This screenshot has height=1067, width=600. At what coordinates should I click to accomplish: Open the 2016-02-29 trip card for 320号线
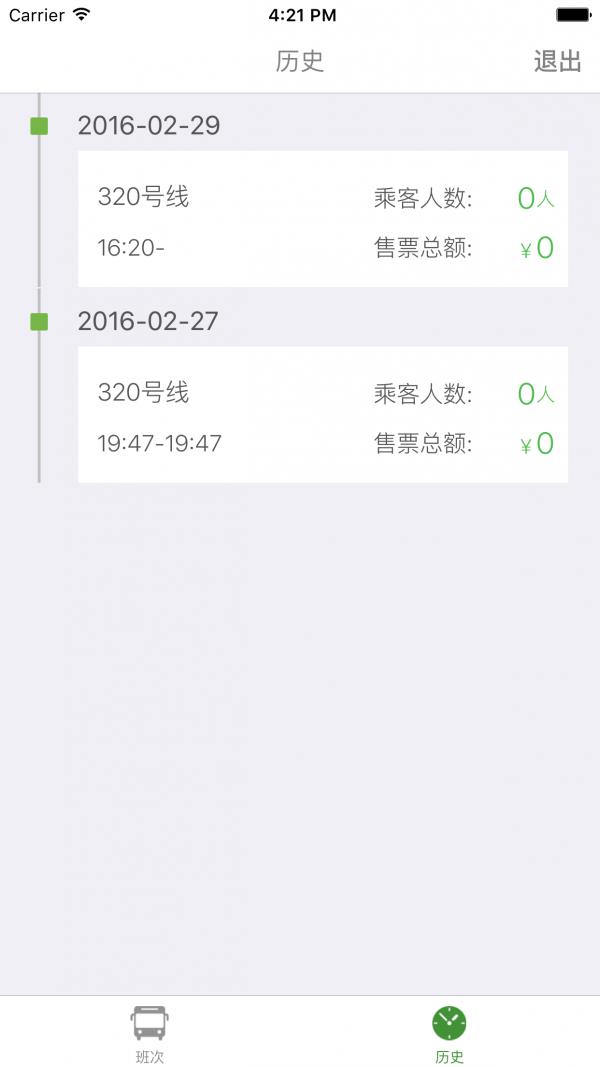click(x=323, y=219)
